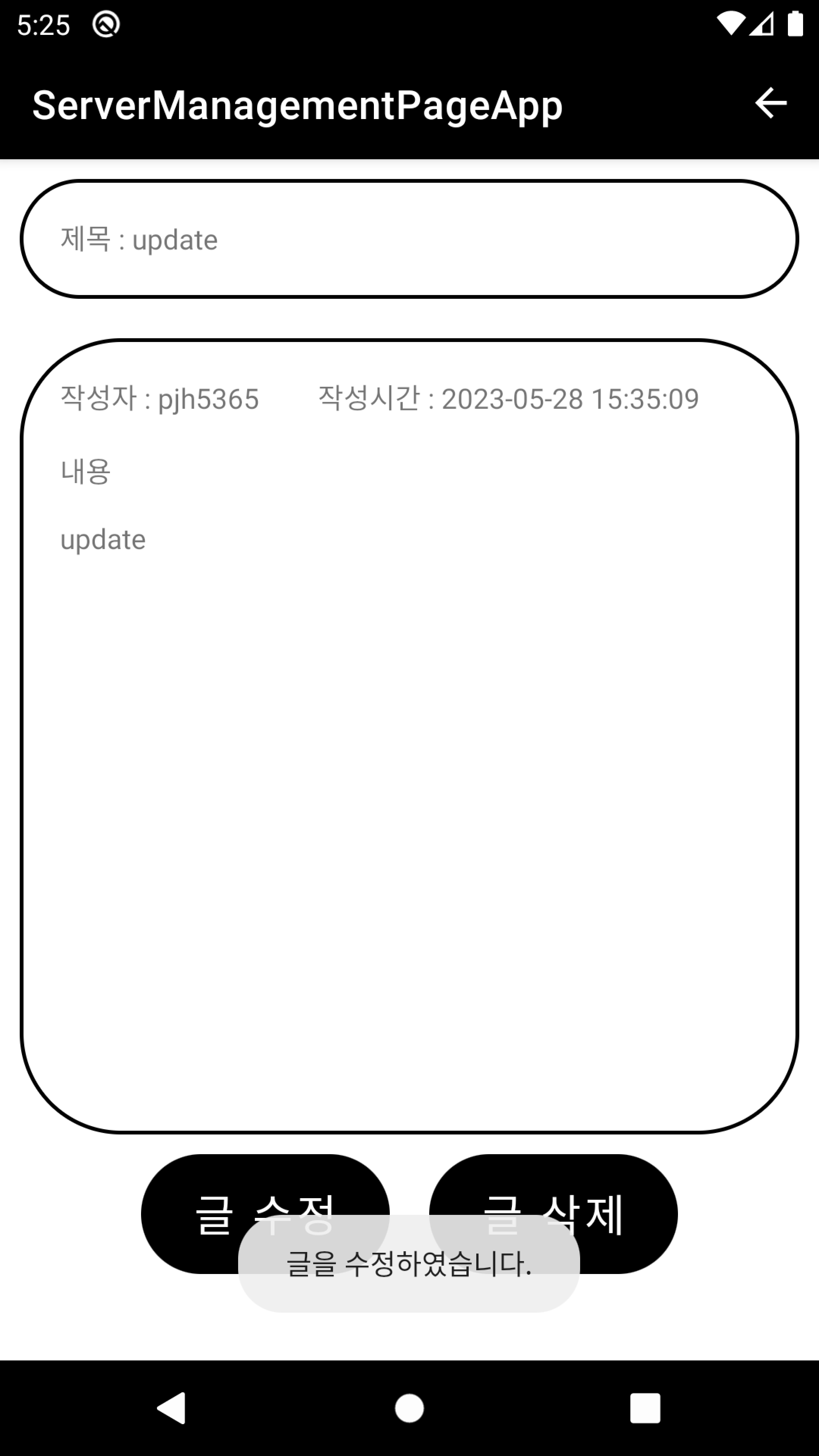Open recent apps via the square button
The height and width of the screenshot is (1456, 819).
(x=645, y=1407)
